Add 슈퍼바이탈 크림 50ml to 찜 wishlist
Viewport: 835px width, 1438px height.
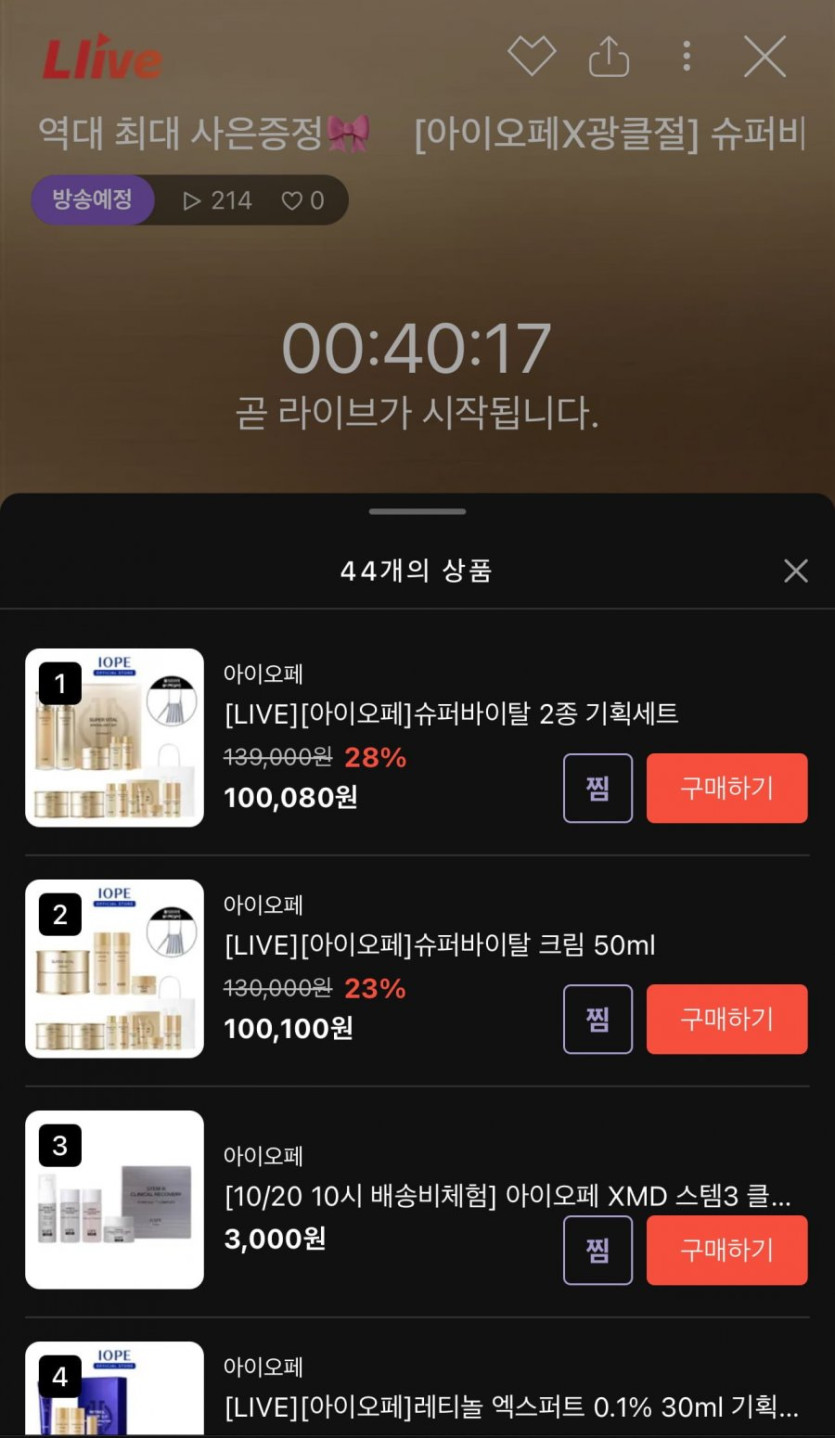tap(597, 1019)
